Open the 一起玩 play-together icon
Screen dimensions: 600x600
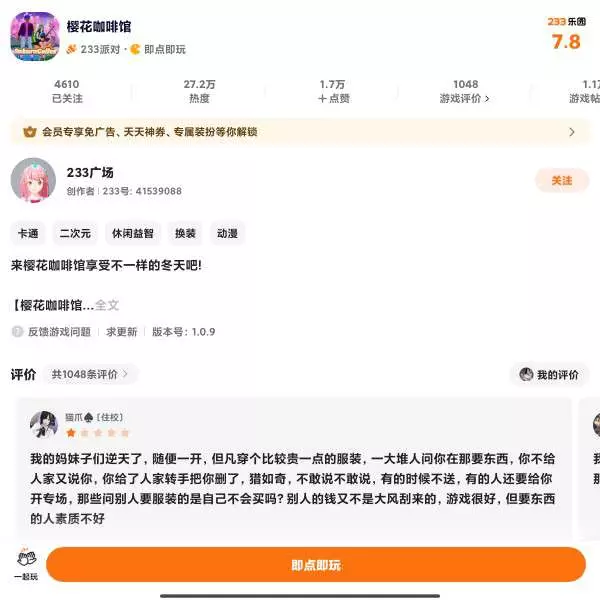[25, 565]
